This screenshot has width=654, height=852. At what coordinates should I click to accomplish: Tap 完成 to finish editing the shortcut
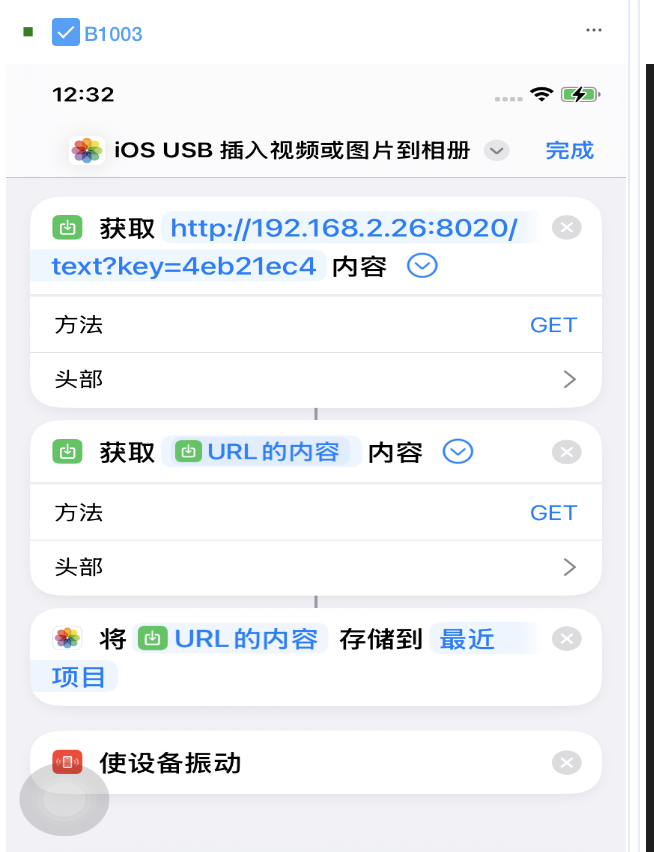tap(569, 150)
